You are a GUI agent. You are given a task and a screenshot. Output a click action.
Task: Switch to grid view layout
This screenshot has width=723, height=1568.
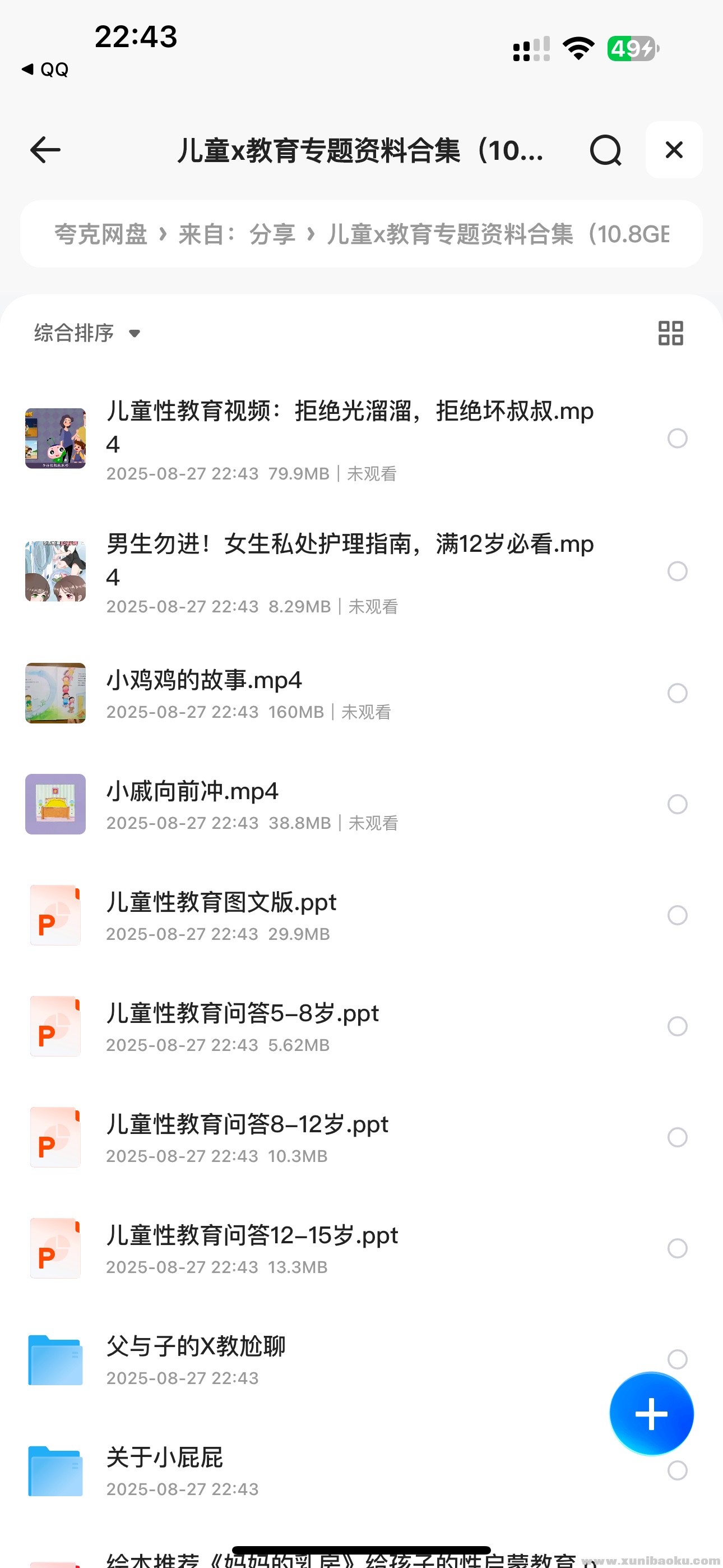(671, 333)
